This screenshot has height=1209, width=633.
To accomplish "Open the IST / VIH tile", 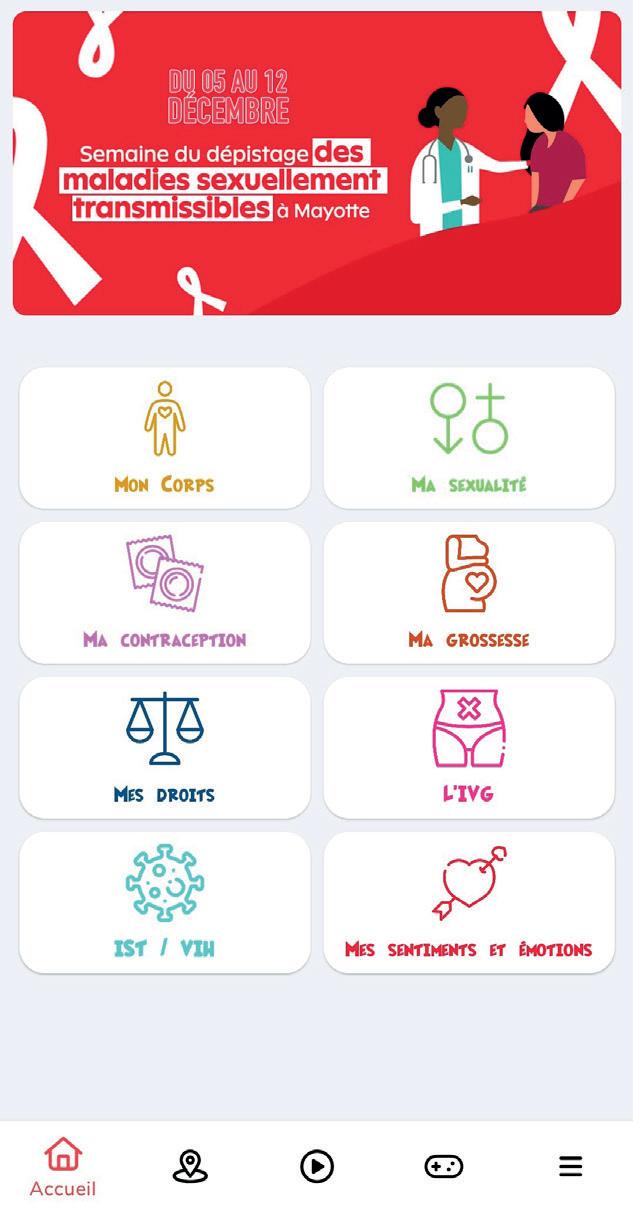I will click(165, 902).
